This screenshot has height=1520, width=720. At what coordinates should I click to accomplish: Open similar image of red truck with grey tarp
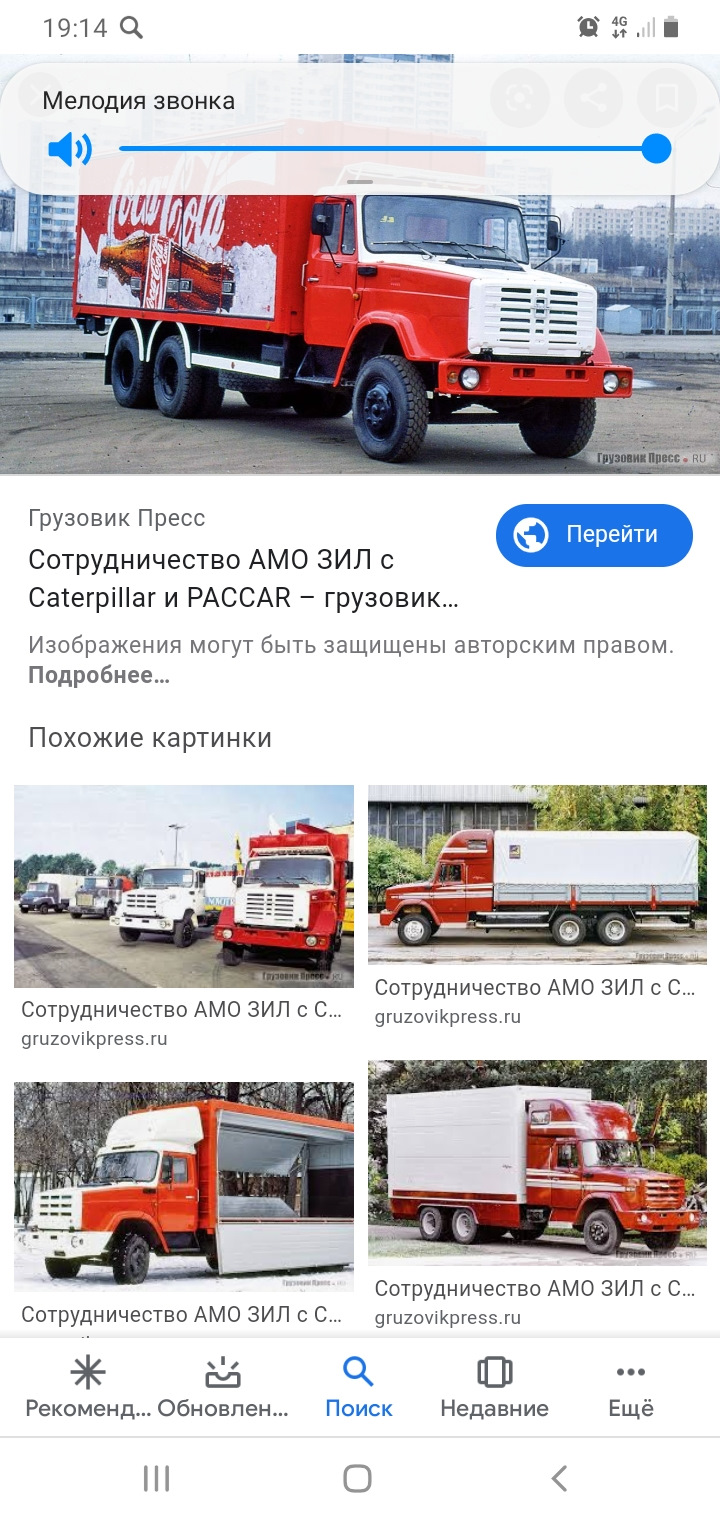pyautogui.click(x=537, y=875)
